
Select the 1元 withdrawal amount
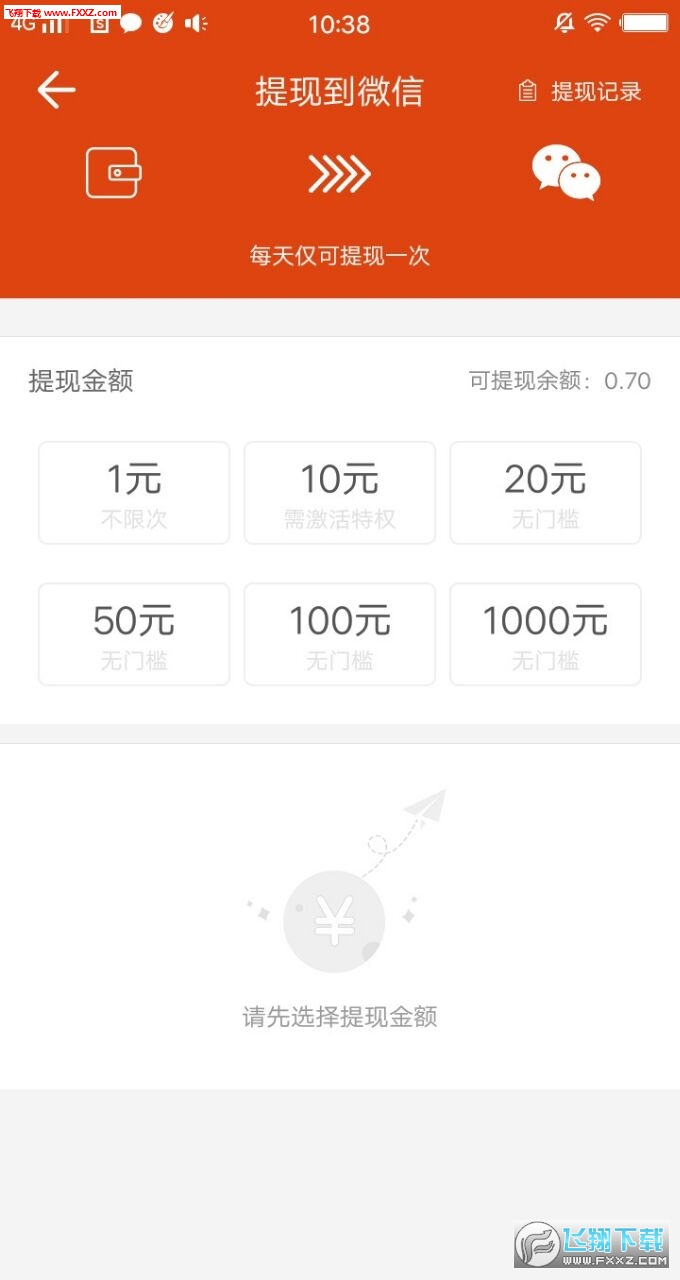pyautogui.click(x=134, y=493)
